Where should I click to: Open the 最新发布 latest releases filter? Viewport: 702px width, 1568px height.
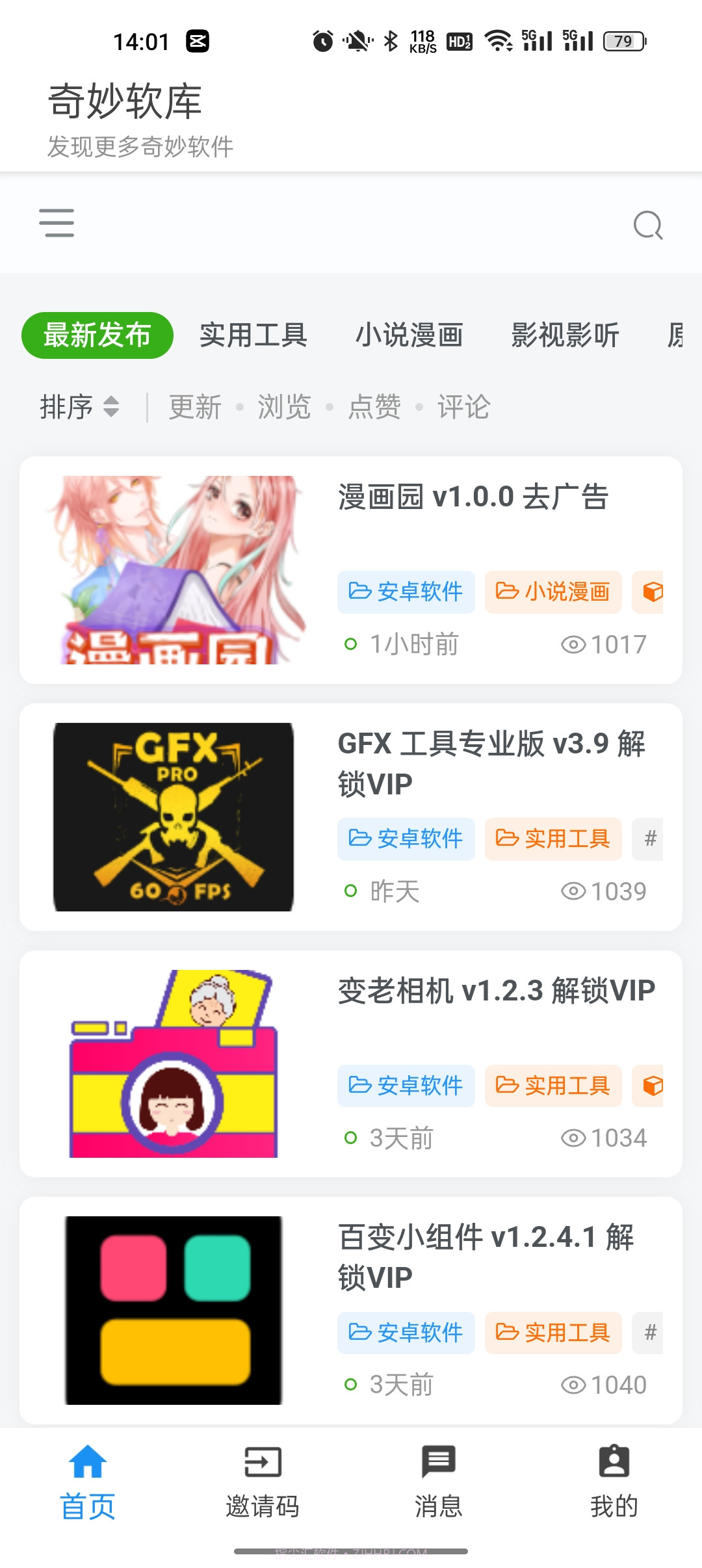click(96, 334)
